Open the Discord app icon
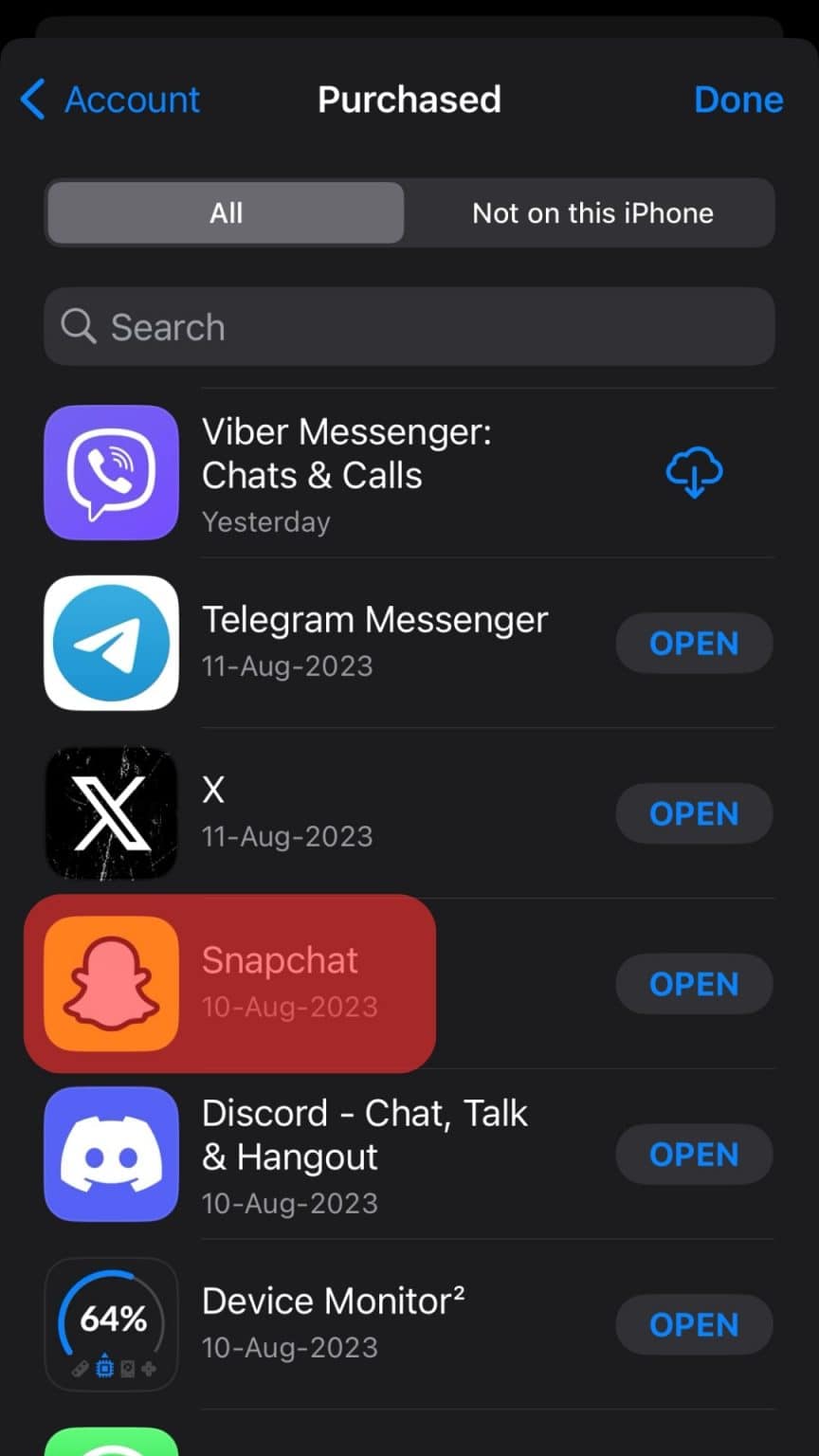 tap(111, 1155)
